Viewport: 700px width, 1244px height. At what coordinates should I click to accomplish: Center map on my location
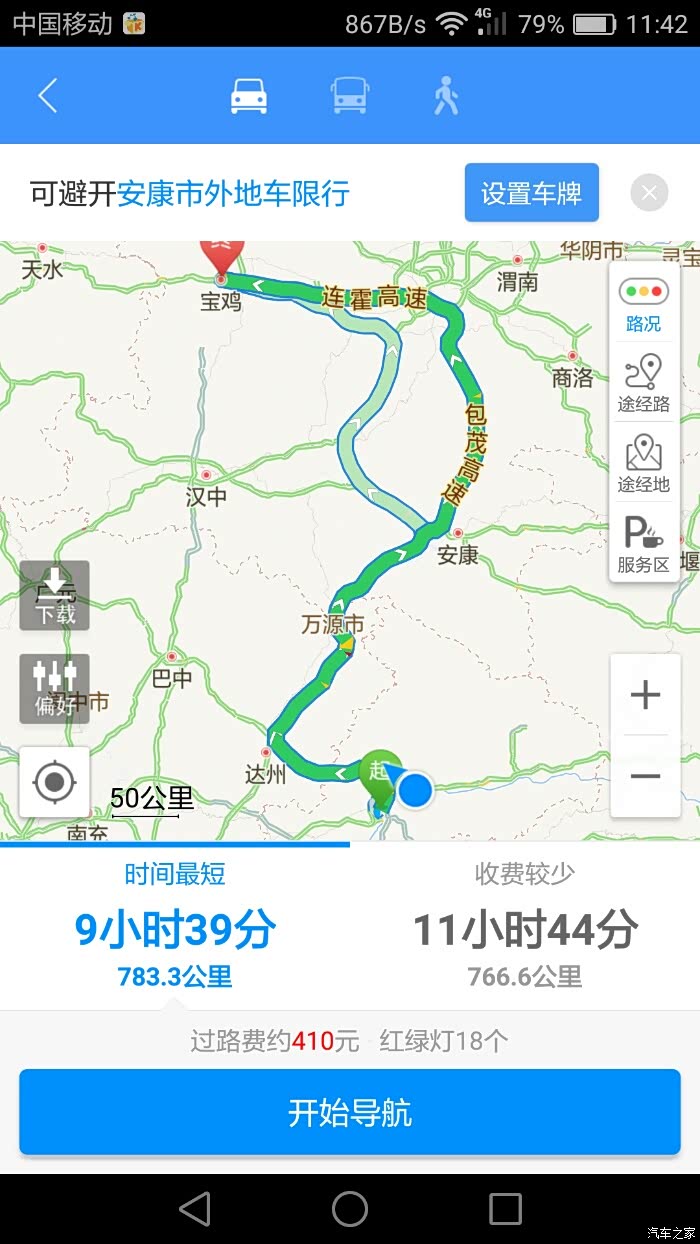coord(55,781)
